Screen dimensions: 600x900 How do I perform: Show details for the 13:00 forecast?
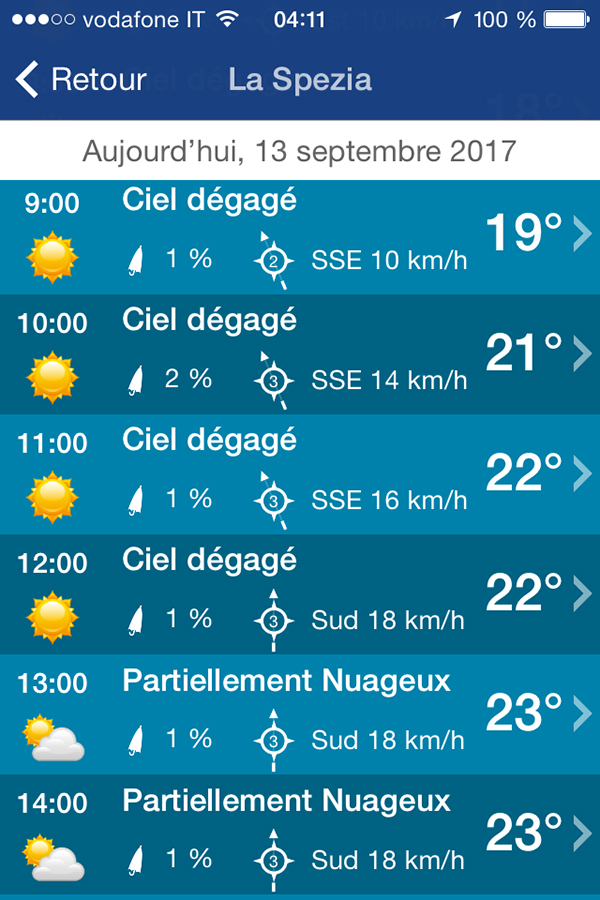(x=300, y=715)
